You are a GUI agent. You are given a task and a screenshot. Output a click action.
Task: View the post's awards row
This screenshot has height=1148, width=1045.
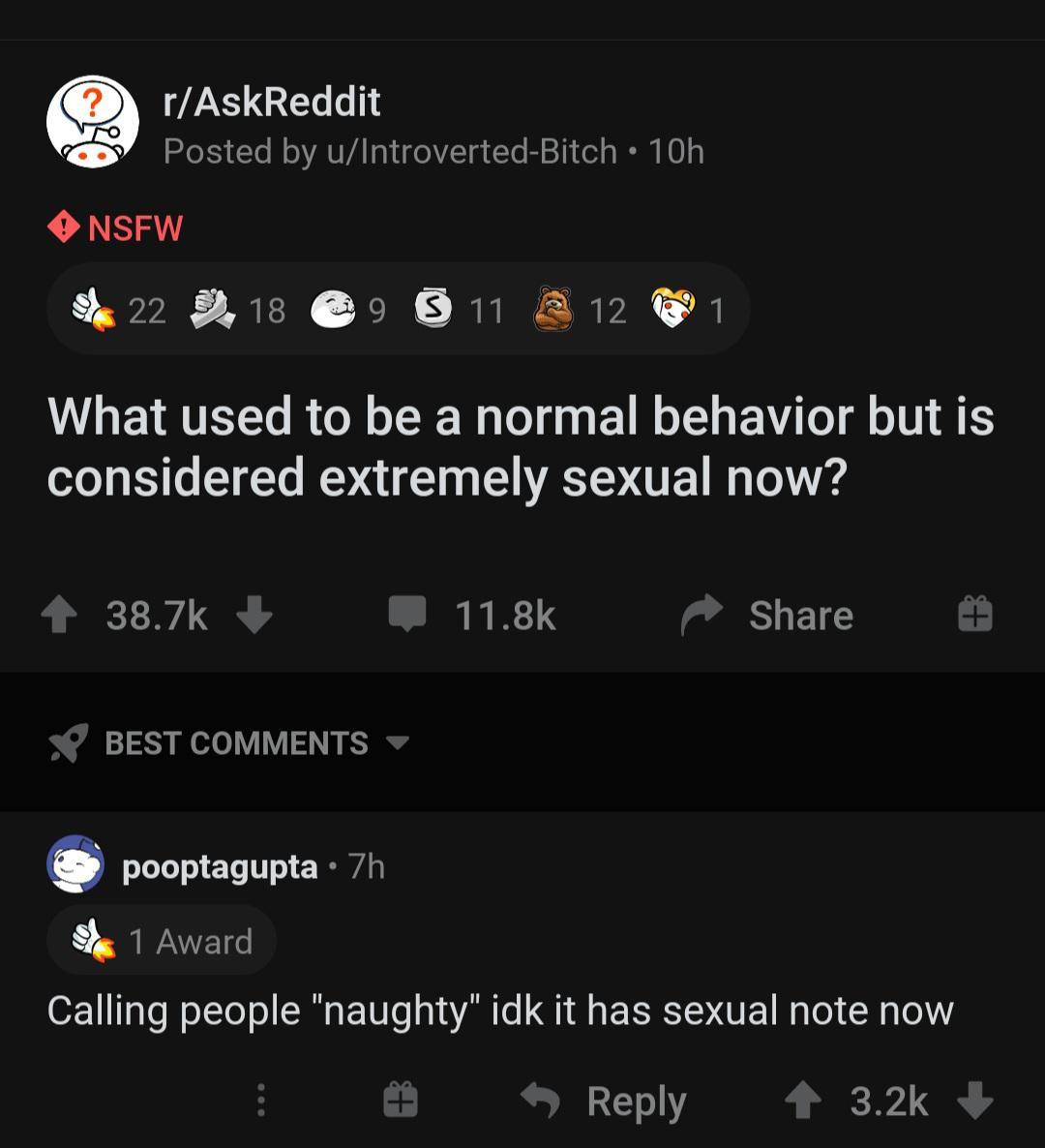coord(397,310)
